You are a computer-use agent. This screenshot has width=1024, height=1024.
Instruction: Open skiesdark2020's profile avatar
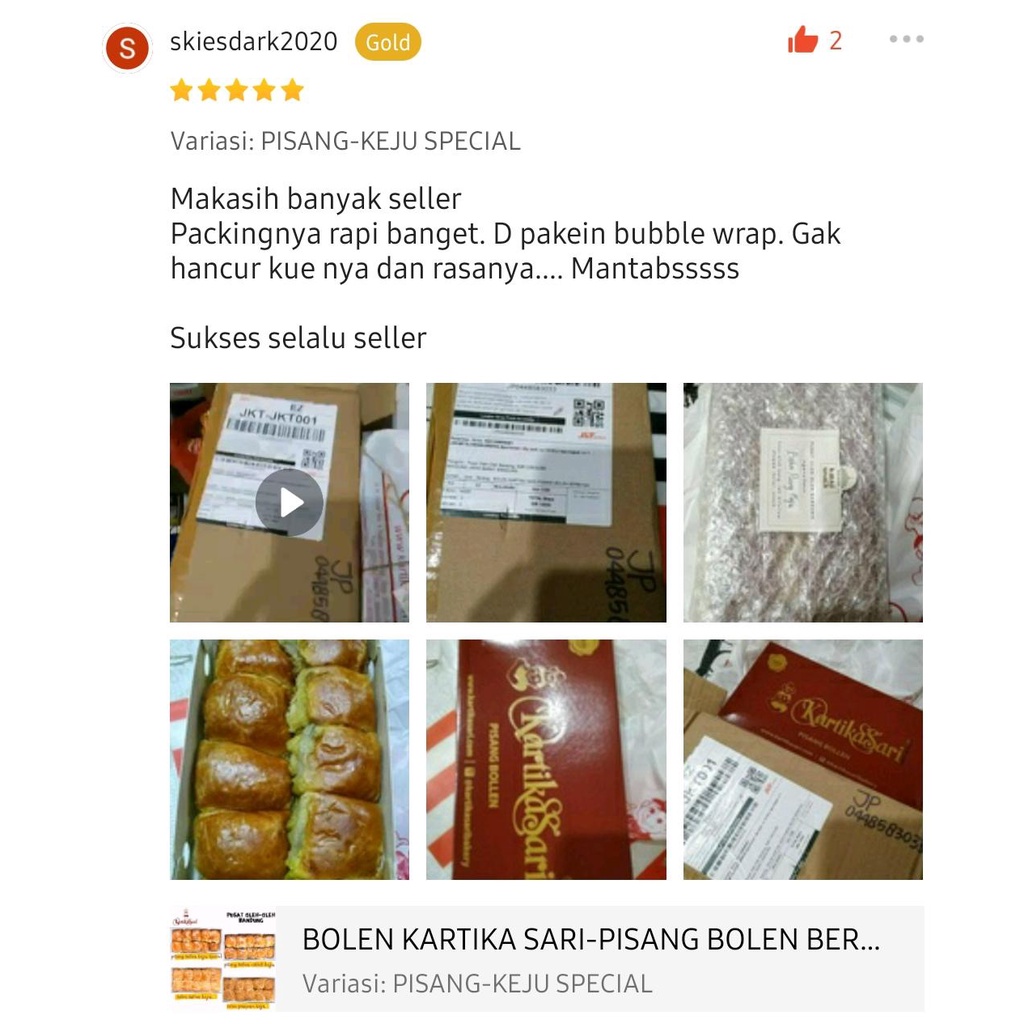click(127, 47)
